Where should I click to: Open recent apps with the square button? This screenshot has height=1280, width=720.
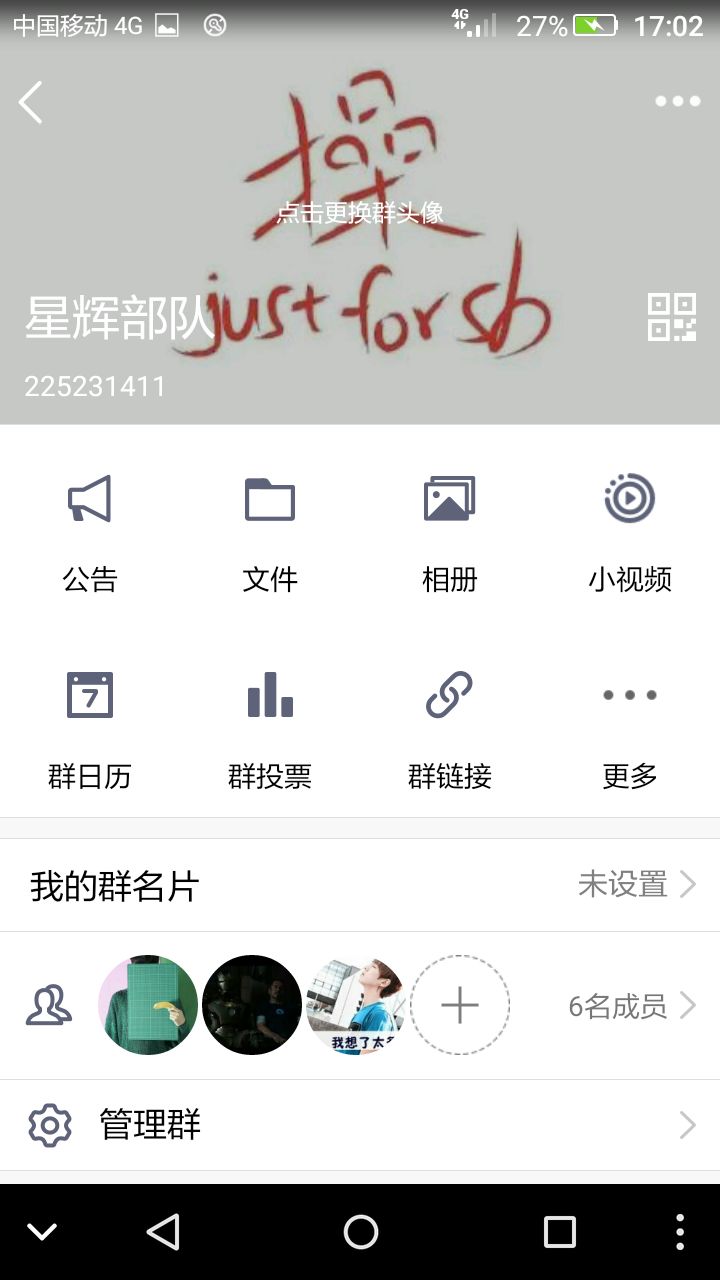[560, 1232]
